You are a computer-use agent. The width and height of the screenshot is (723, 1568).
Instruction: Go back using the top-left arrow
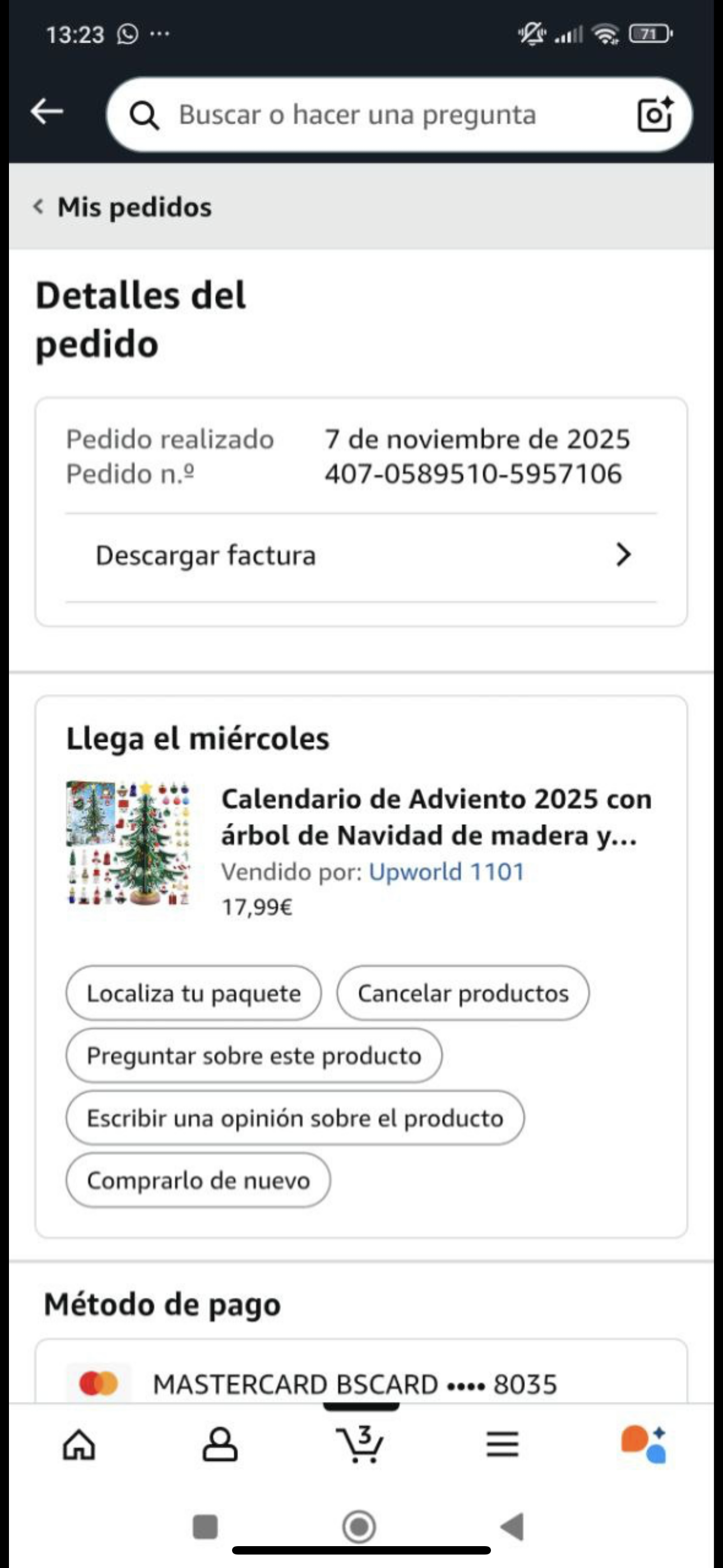point(47,112)
